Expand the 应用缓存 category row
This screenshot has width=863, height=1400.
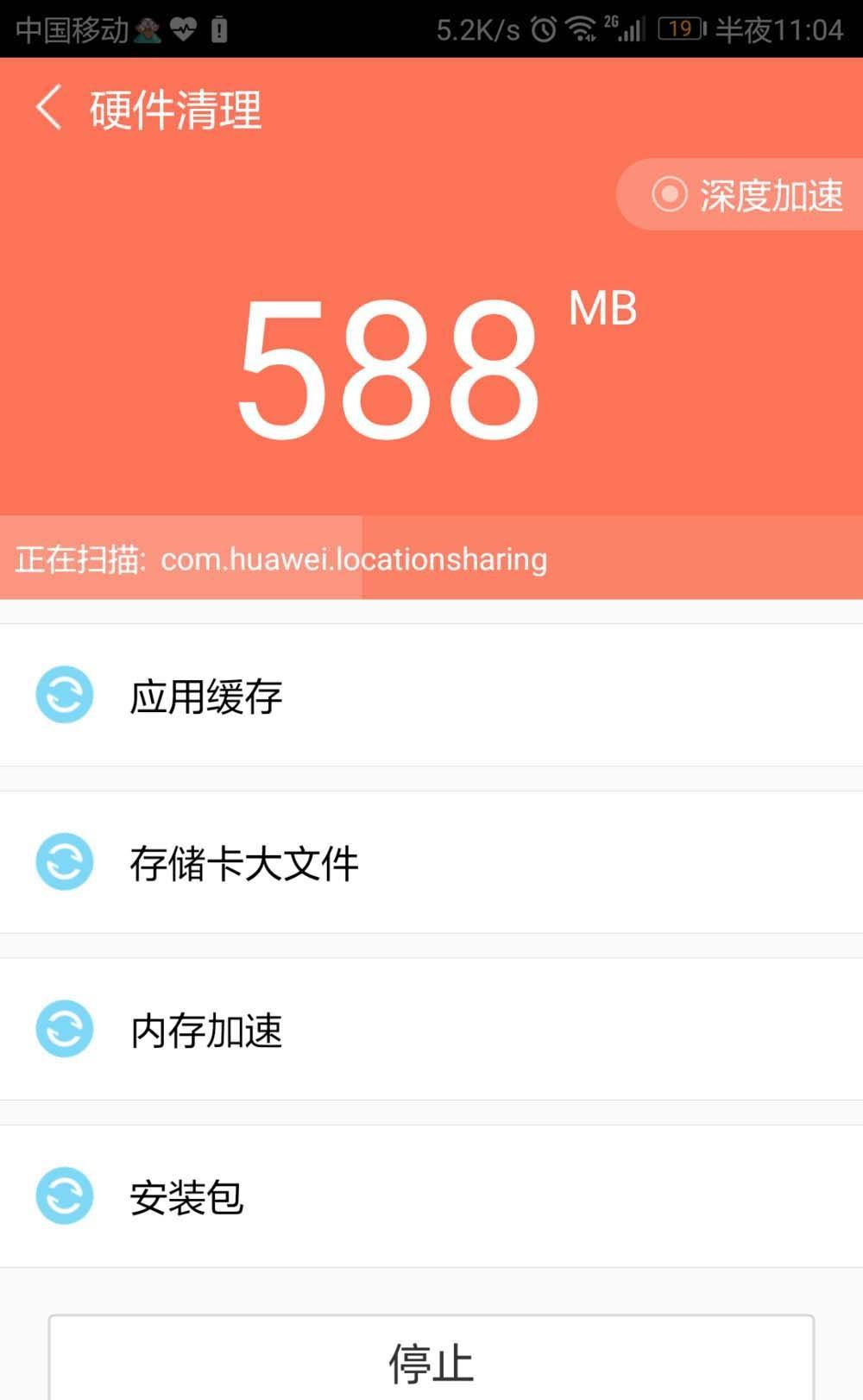pos(431,696)
